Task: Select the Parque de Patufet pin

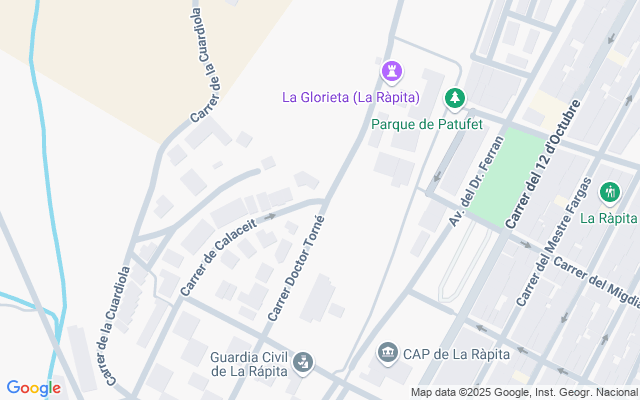Action: (x=456, y=98)
